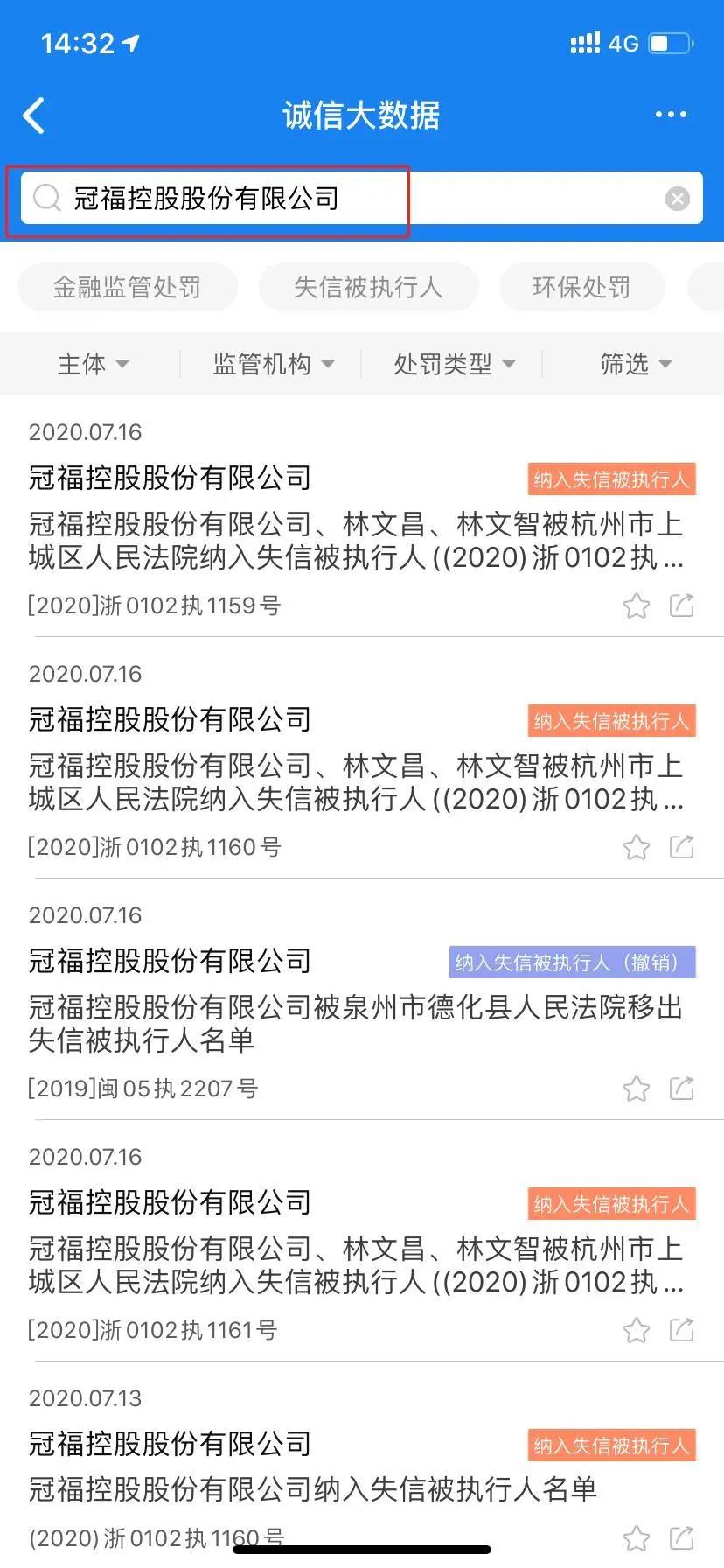Share the record [2020]浙0102执1160号
The width and height of the screenshot is (724, 1568).
tap(682, 846)
